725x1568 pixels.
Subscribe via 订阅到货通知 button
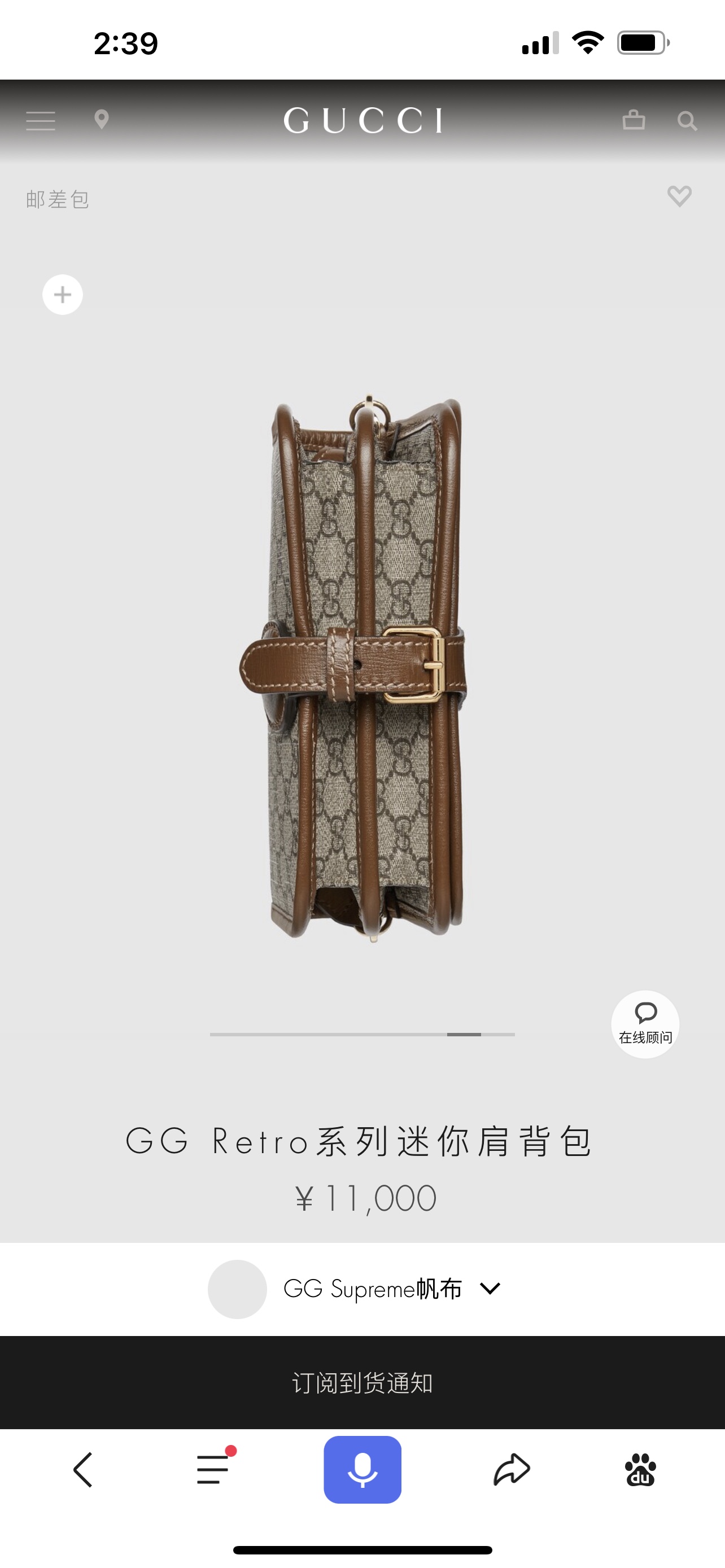tap(363, 1382)
